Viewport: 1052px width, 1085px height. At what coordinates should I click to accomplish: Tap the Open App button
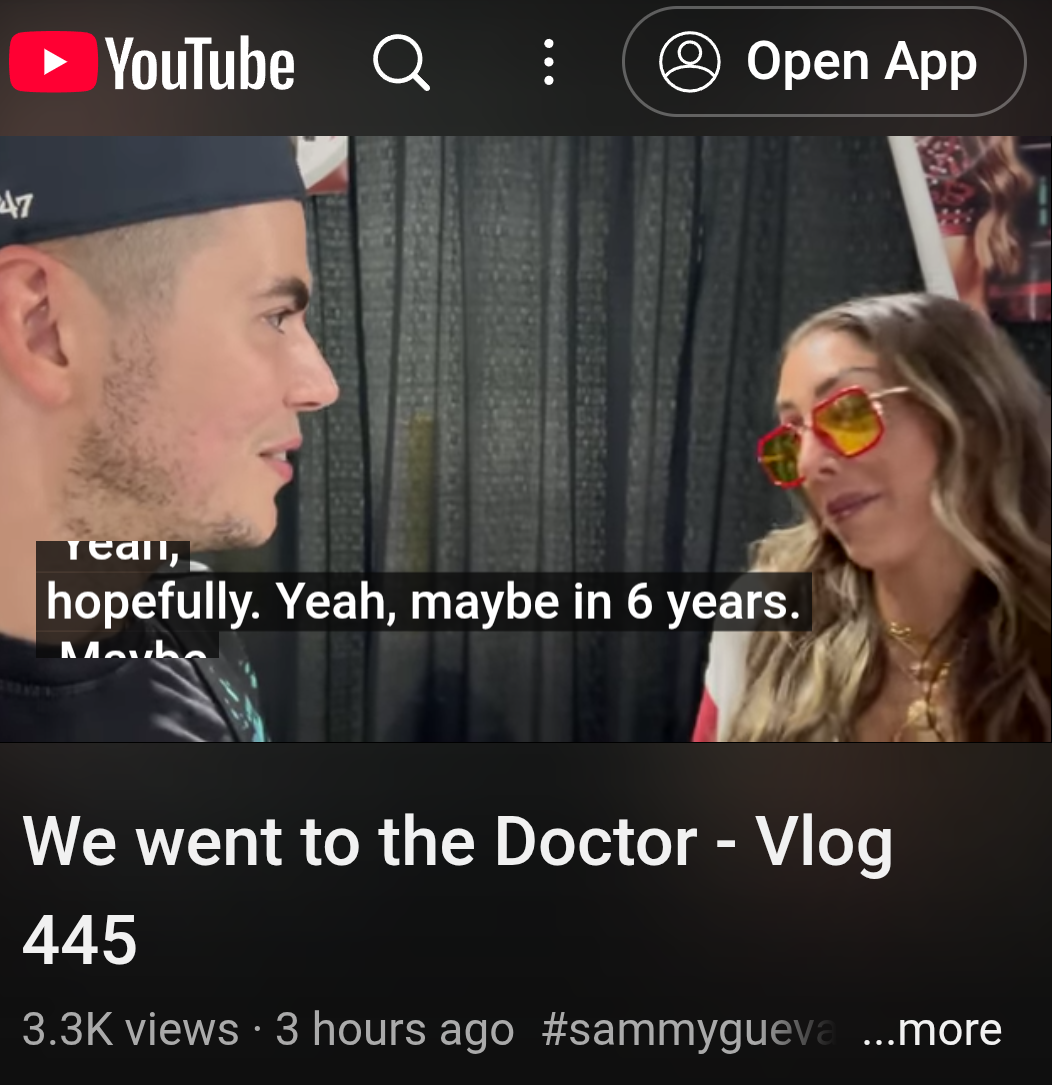824,63
